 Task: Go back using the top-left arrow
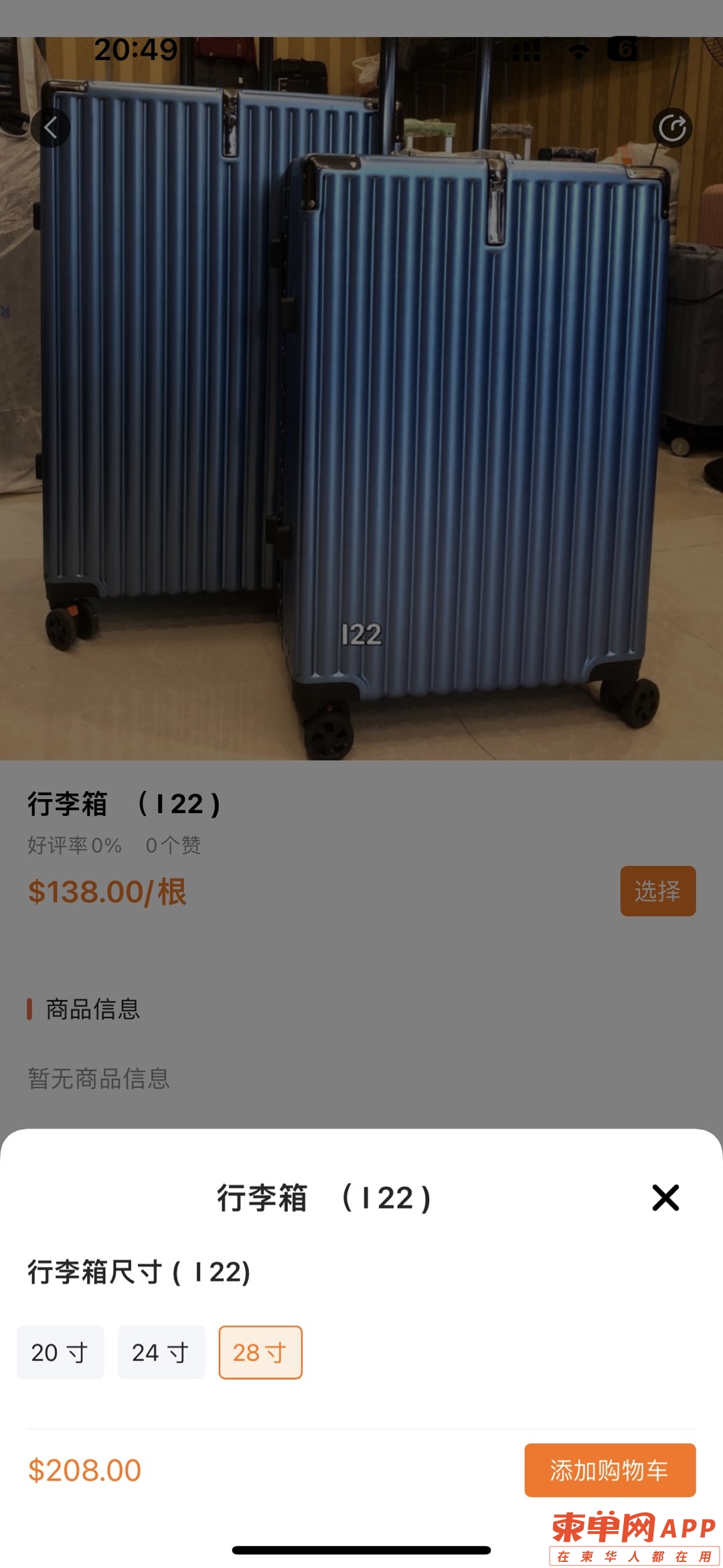(50, 127)
